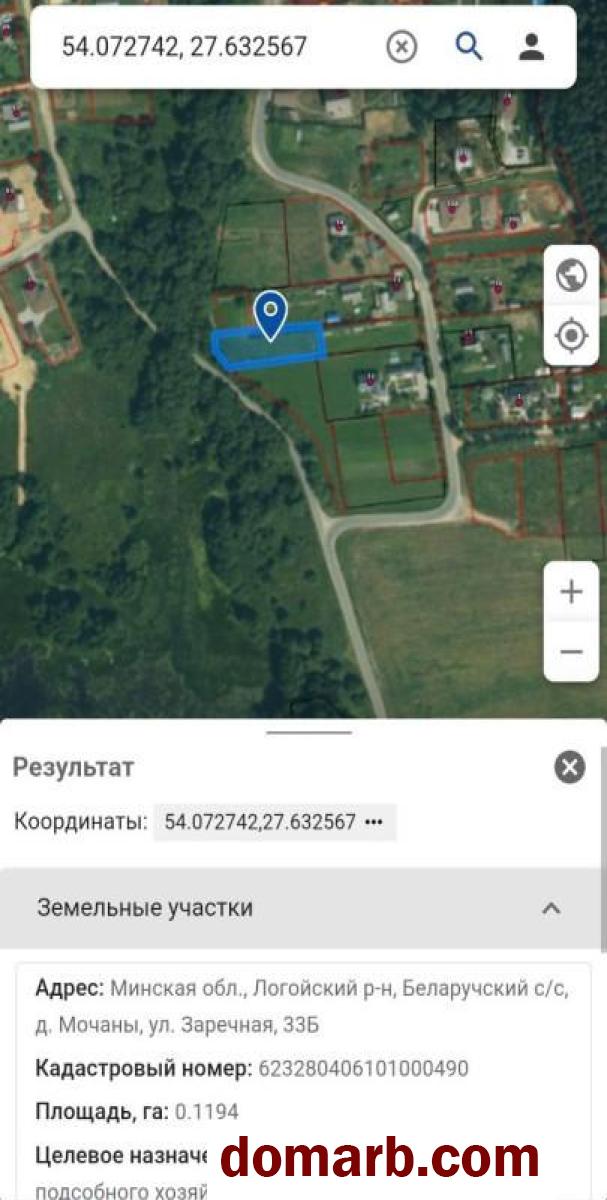Zoom in on the map
607x1200 pixels.
coord(571,592)
